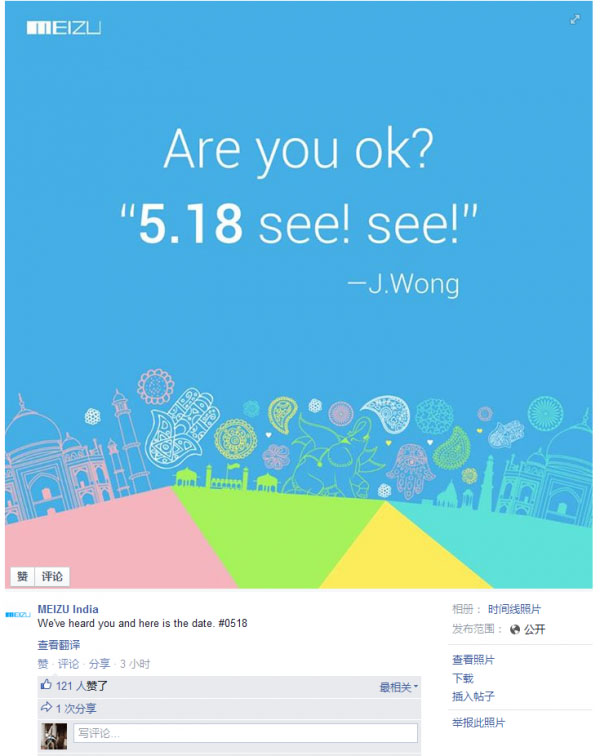Open the 时间线照片 album
Image resolution: width=600 pixels, height=756 pixels.
[514, 609]
